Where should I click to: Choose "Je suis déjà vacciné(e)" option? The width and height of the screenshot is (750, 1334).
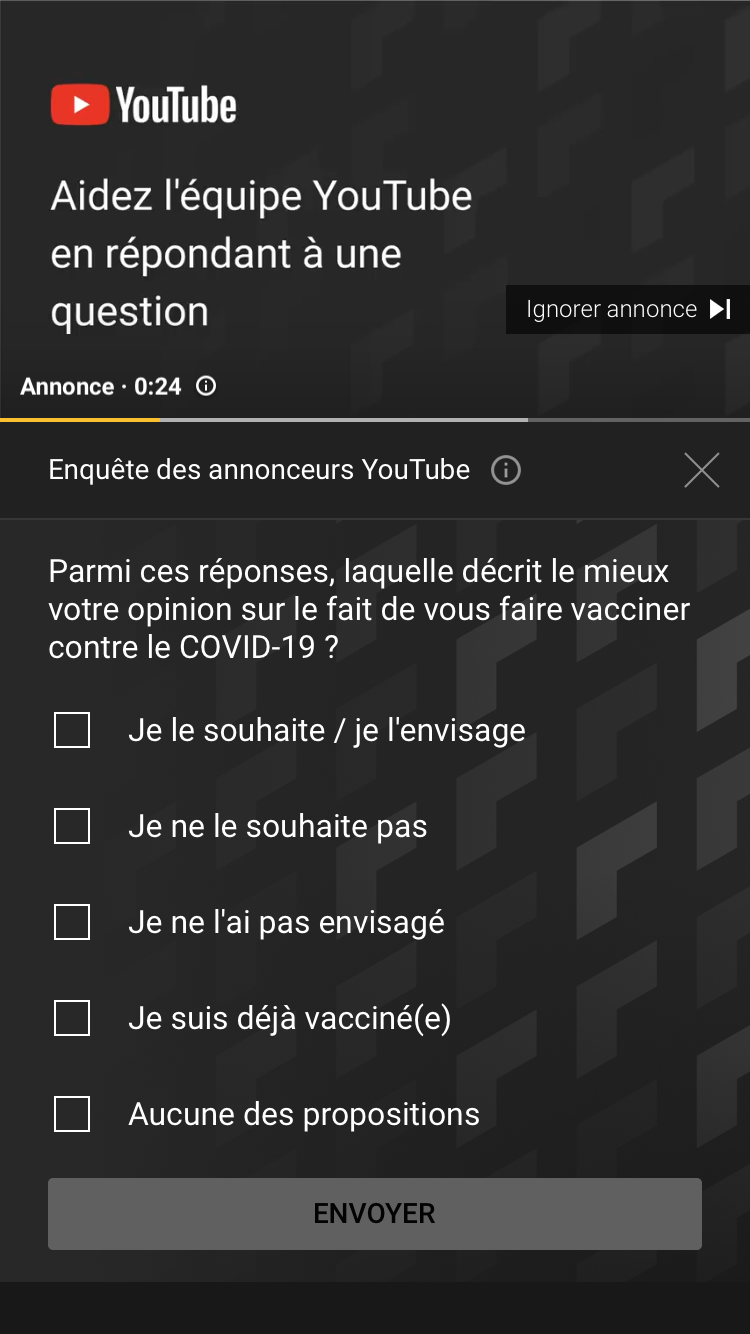coord(72,1018)
